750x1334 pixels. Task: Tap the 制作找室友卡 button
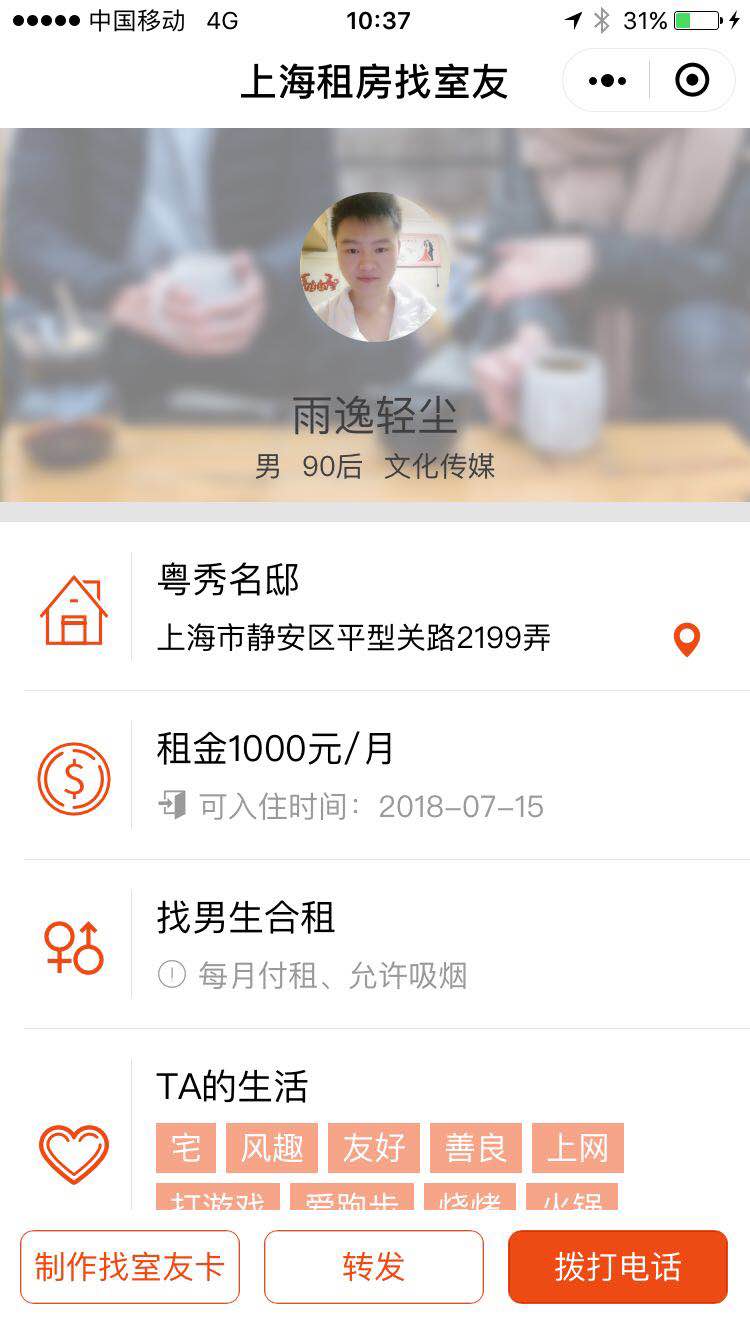(130, 1267)
